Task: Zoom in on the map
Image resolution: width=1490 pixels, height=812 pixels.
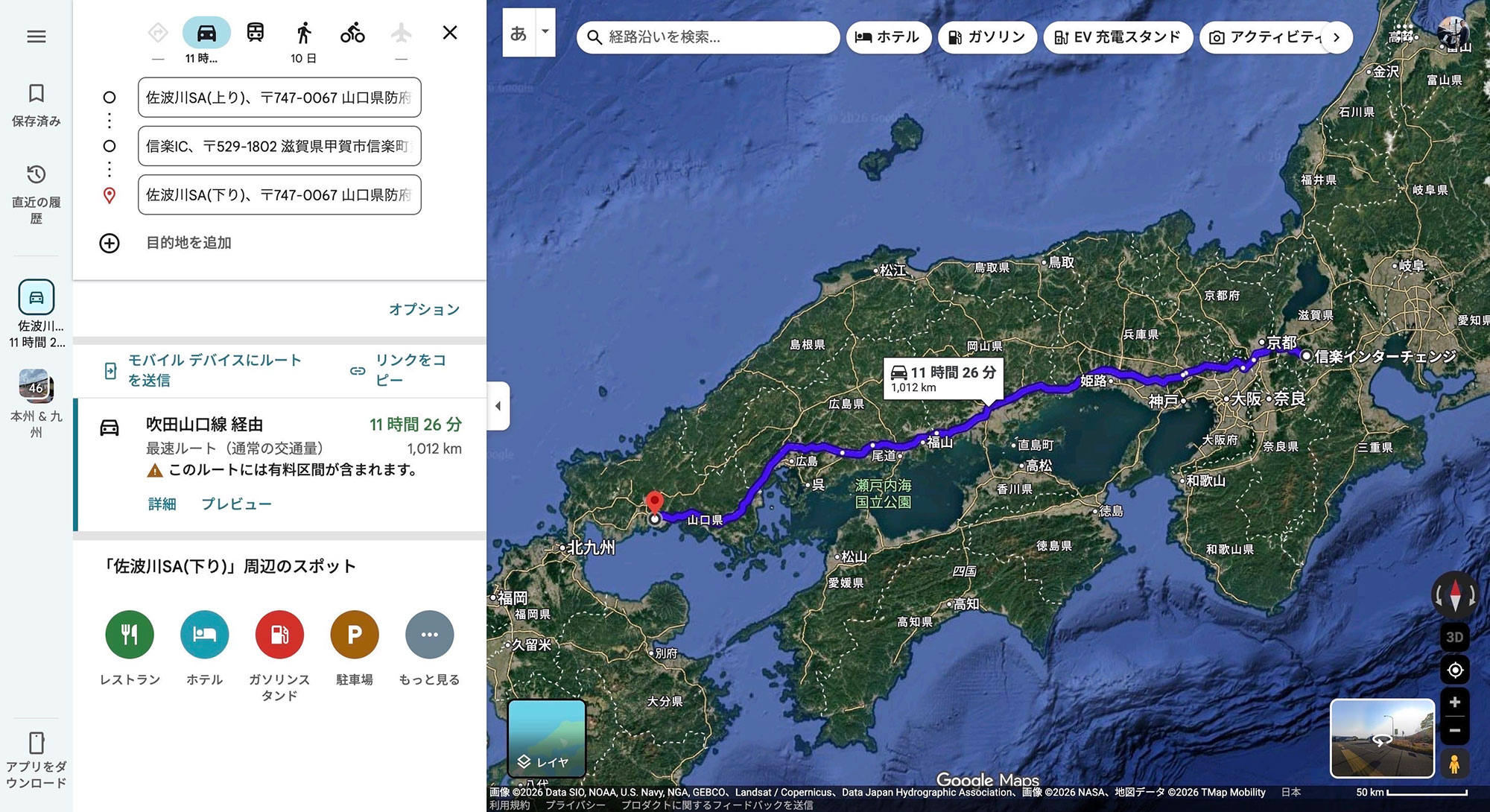Action: [1454, 702]
